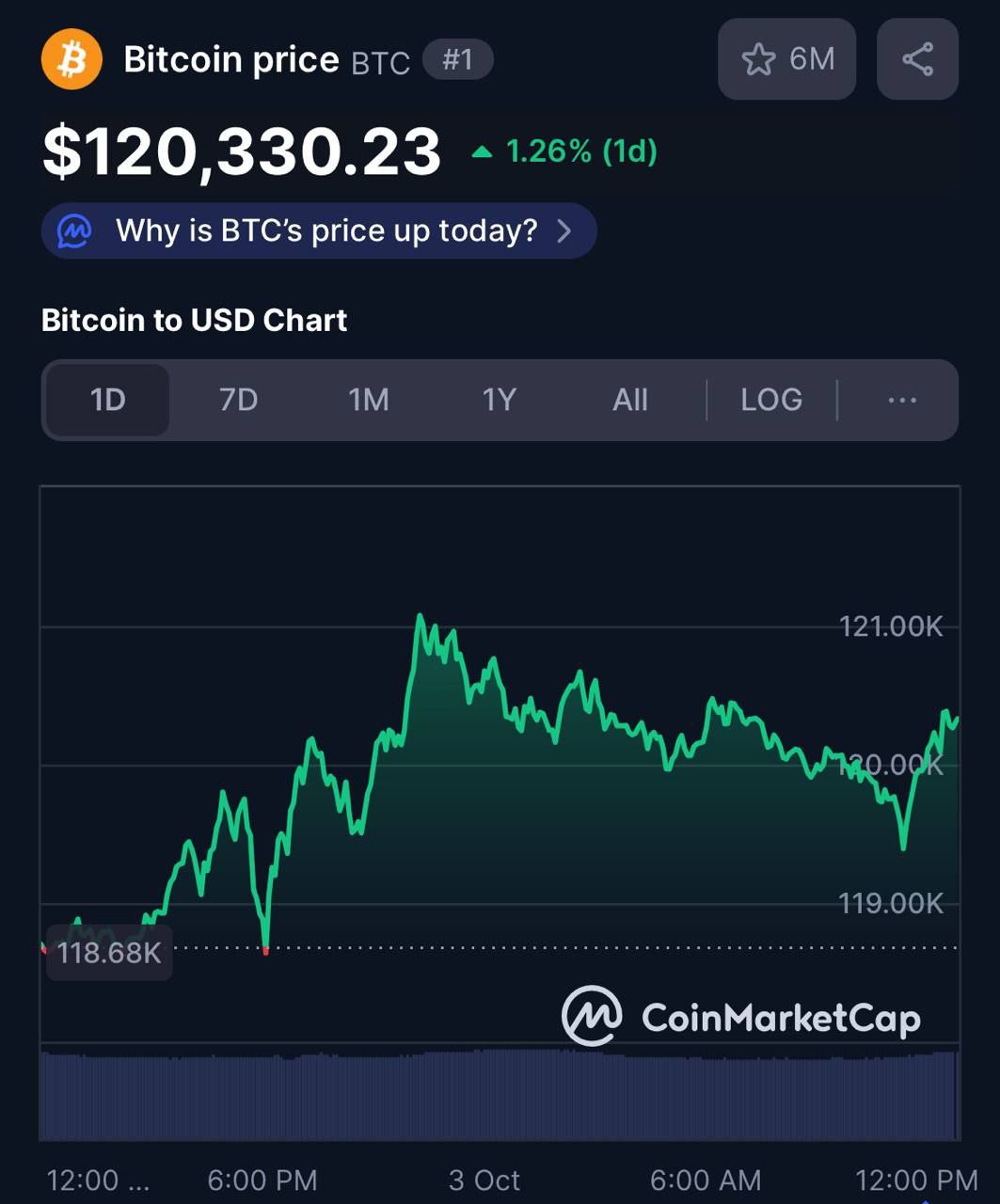Show the 1Y price chart

coord(499,400)
